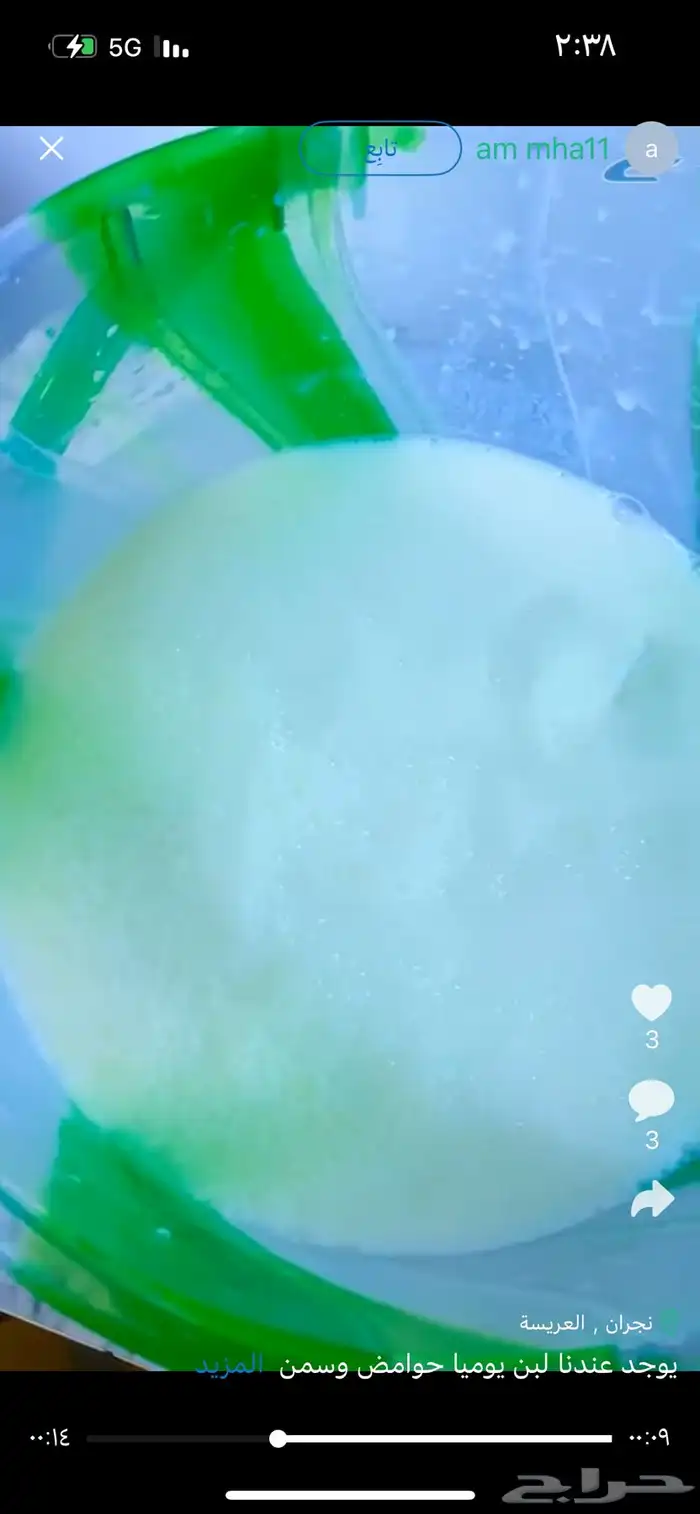Open the am mha11 username
The height and width of the screenshot is (1514, 700).
[x=542, y=150]
